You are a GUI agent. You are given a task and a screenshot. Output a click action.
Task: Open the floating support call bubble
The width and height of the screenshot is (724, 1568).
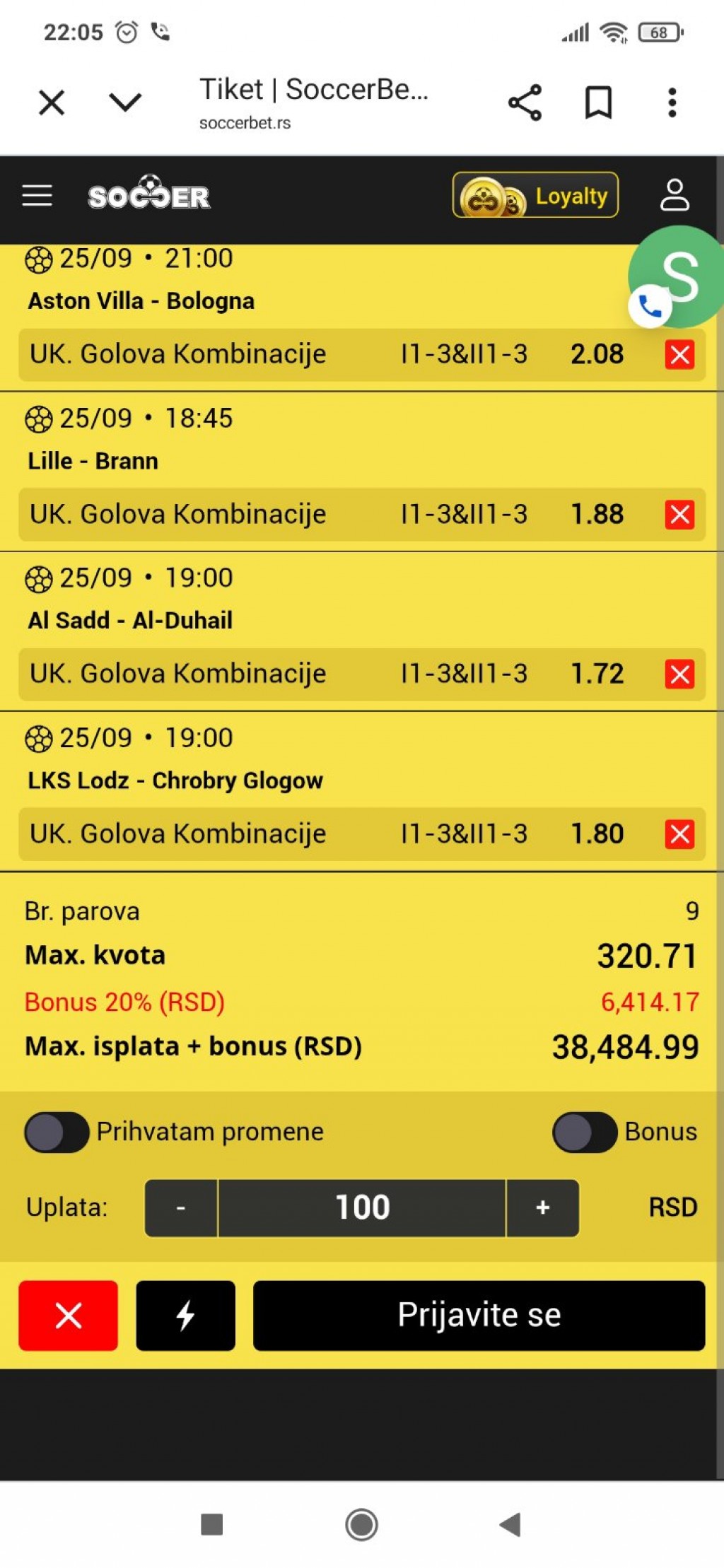click(x=675, y=278)
